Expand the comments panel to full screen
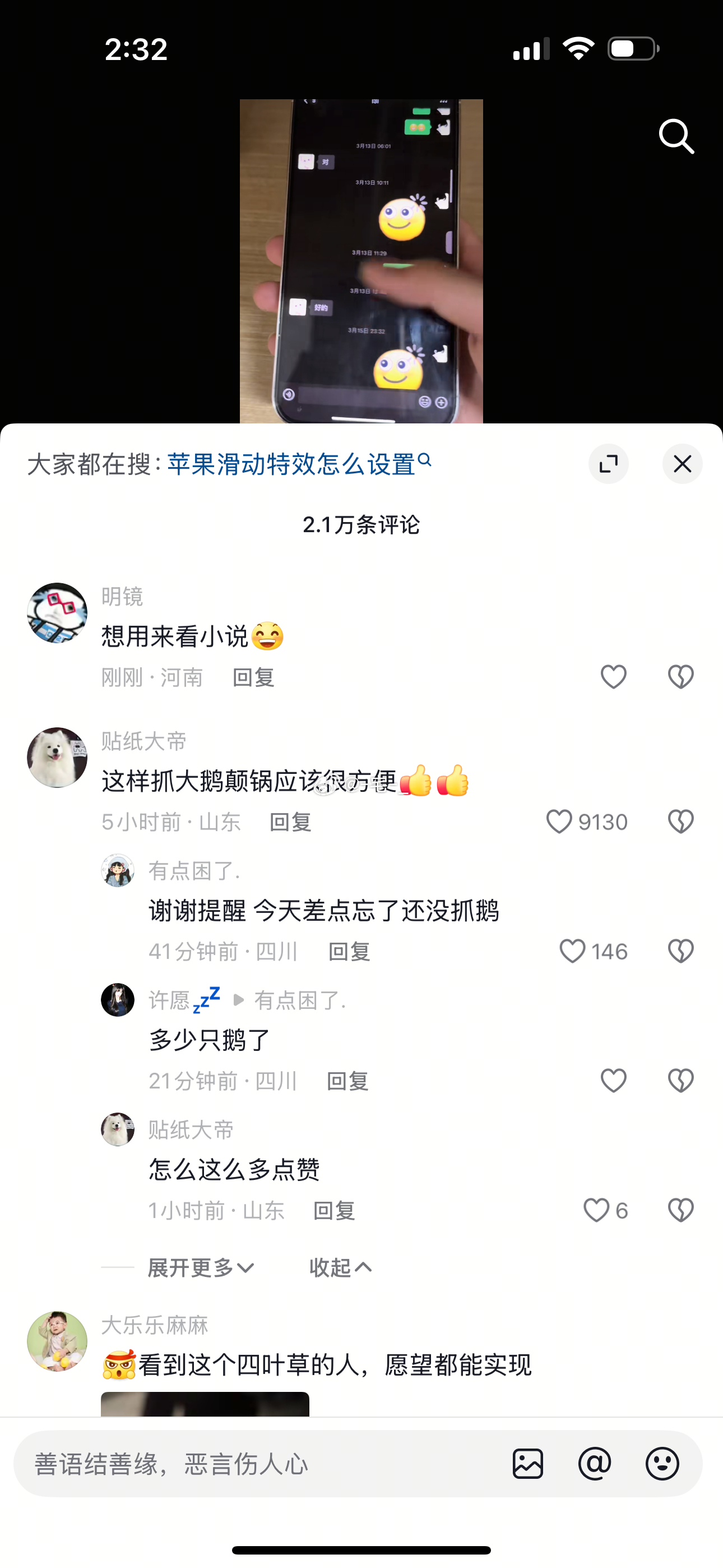The width and height of the screenshot is (723, 1568). click(608, 464)
